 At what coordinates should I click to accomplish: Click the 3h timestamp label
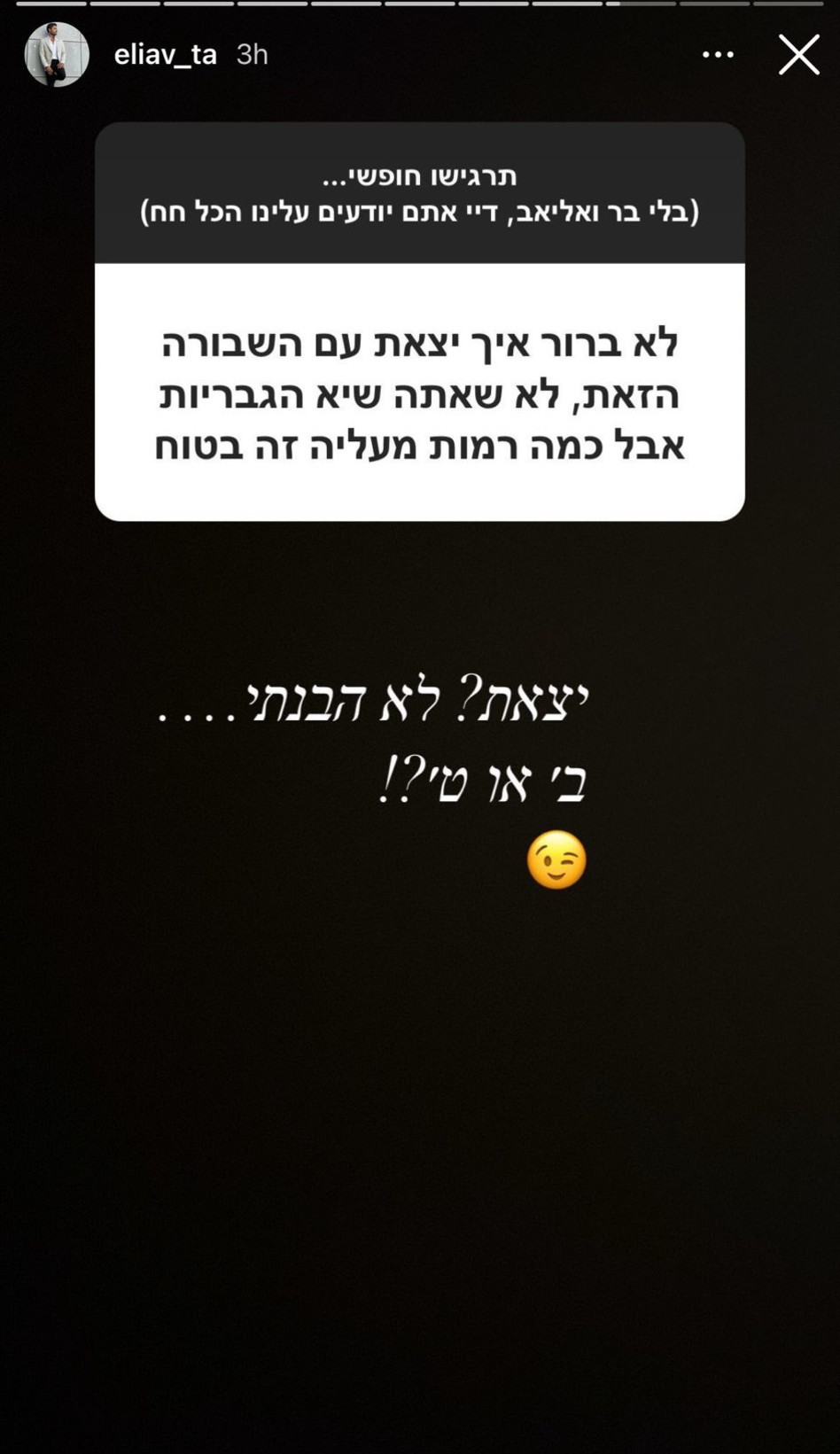pos(251,54)
